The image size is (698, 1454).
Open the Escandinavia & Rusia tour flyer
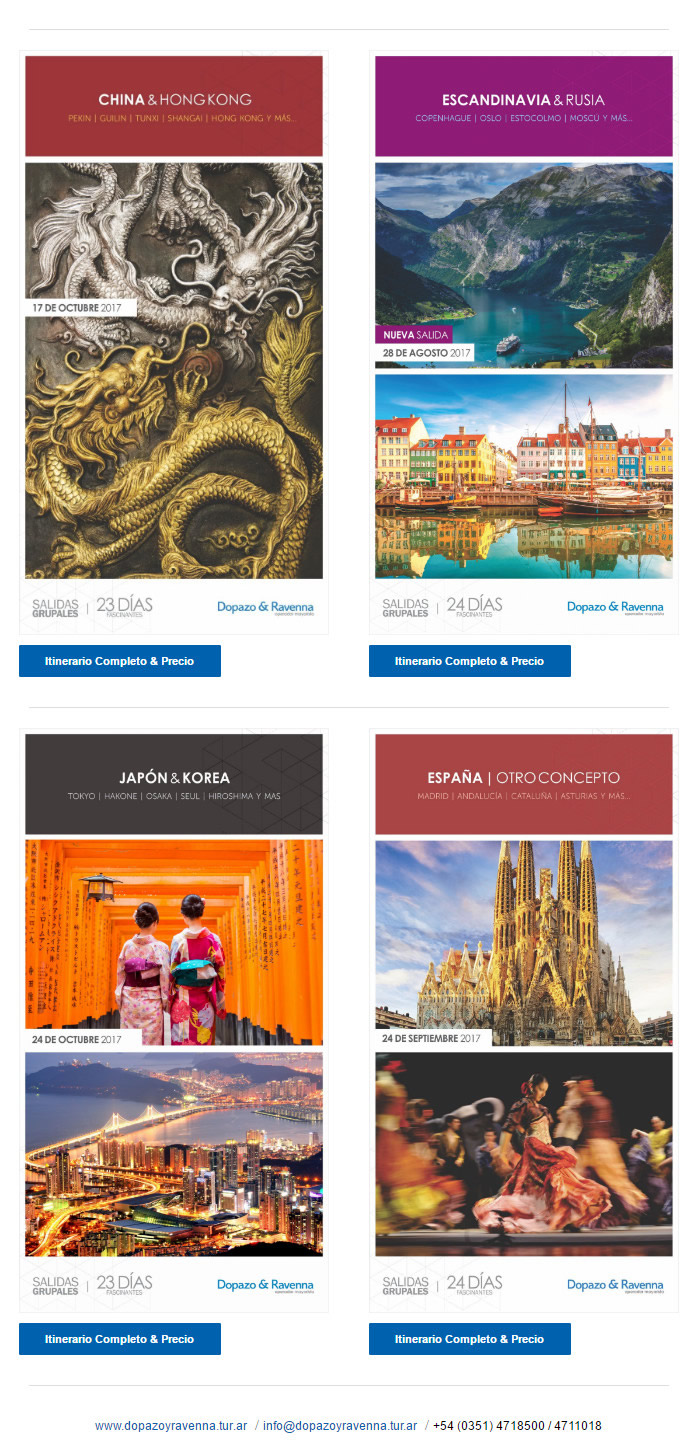click(x=524, y=342)
